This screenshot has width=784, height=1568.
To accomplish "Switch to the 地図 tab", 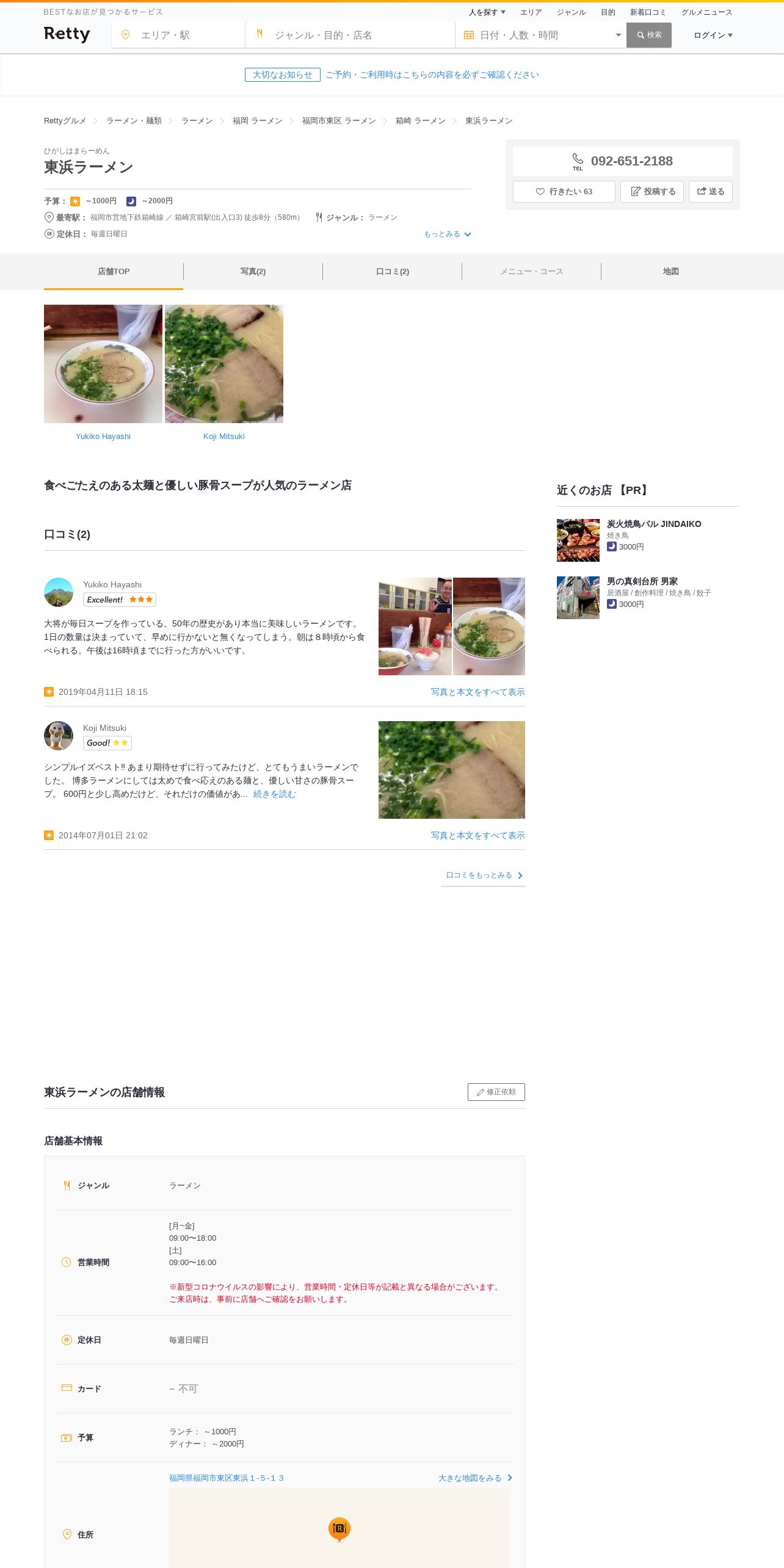I will 670,271.
